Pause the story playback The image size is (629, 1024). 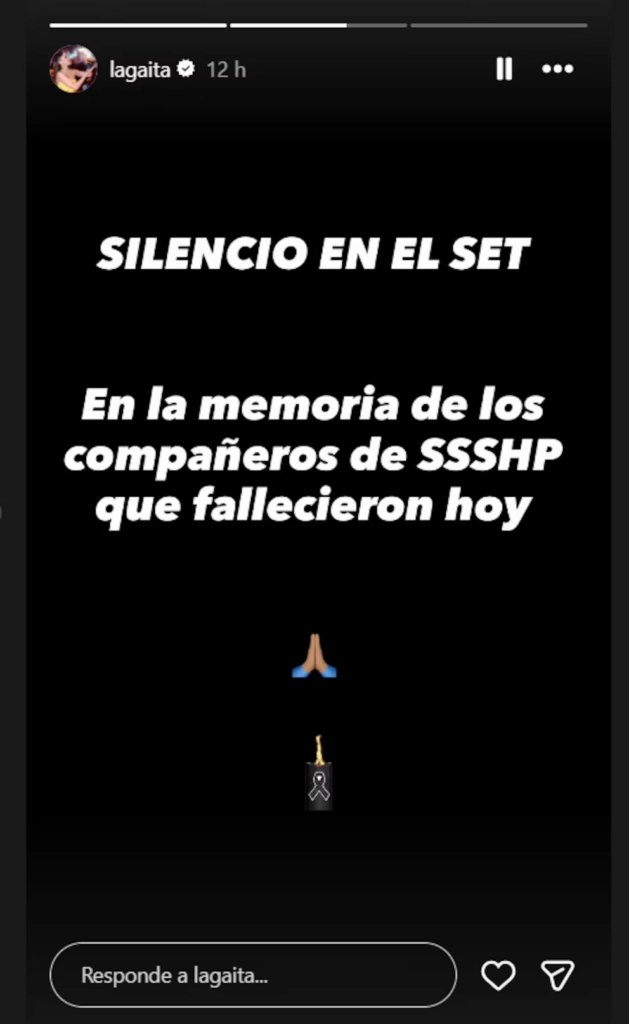[x=504, y=69]
